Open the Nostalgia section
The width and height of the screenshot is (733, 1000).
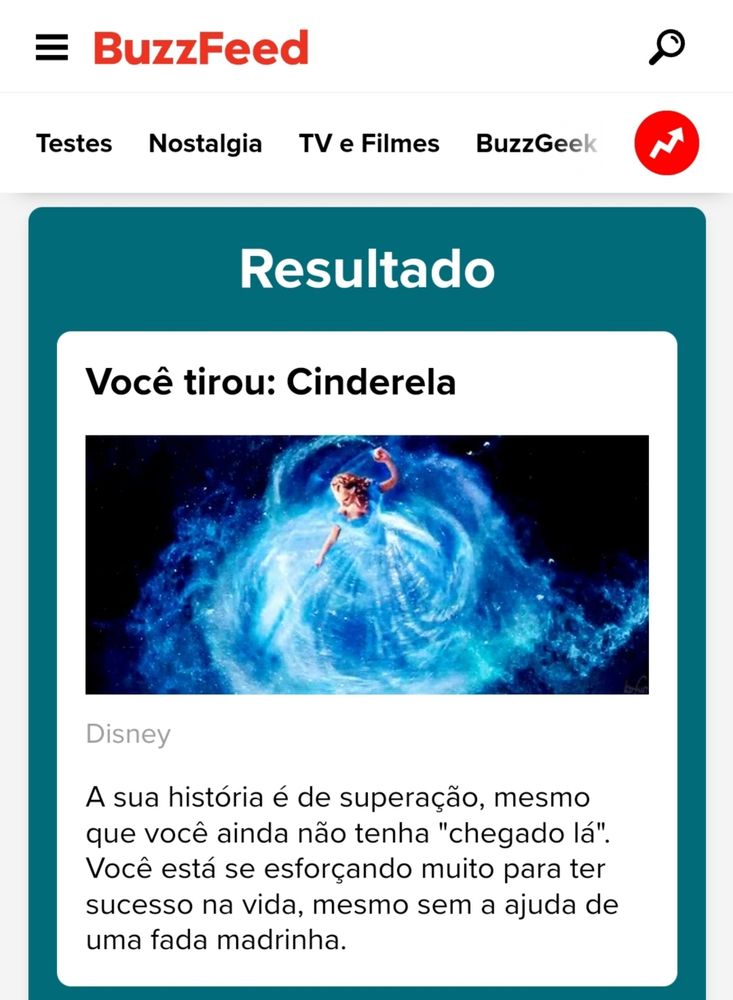(205, 144)
